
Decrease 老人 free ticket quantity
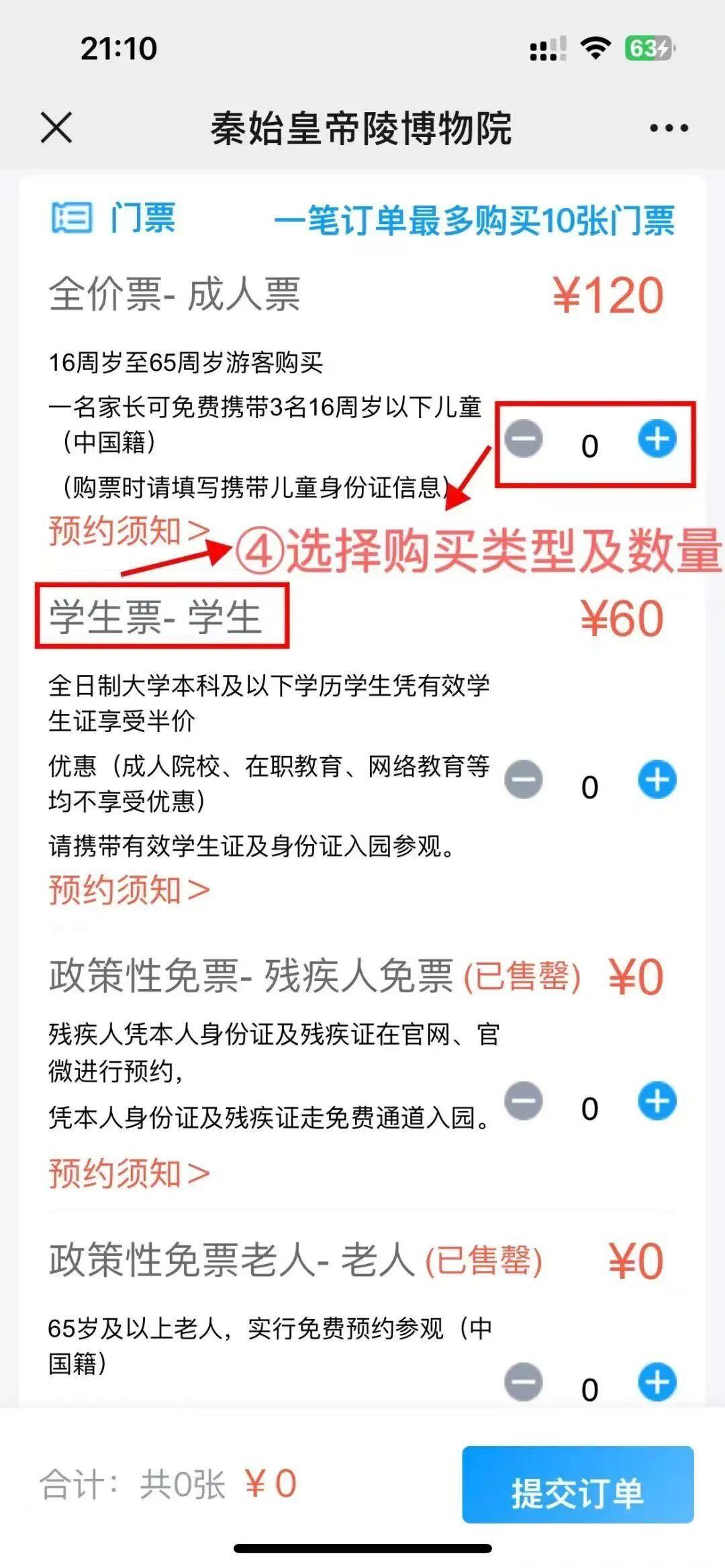(x=524, y=1382)
